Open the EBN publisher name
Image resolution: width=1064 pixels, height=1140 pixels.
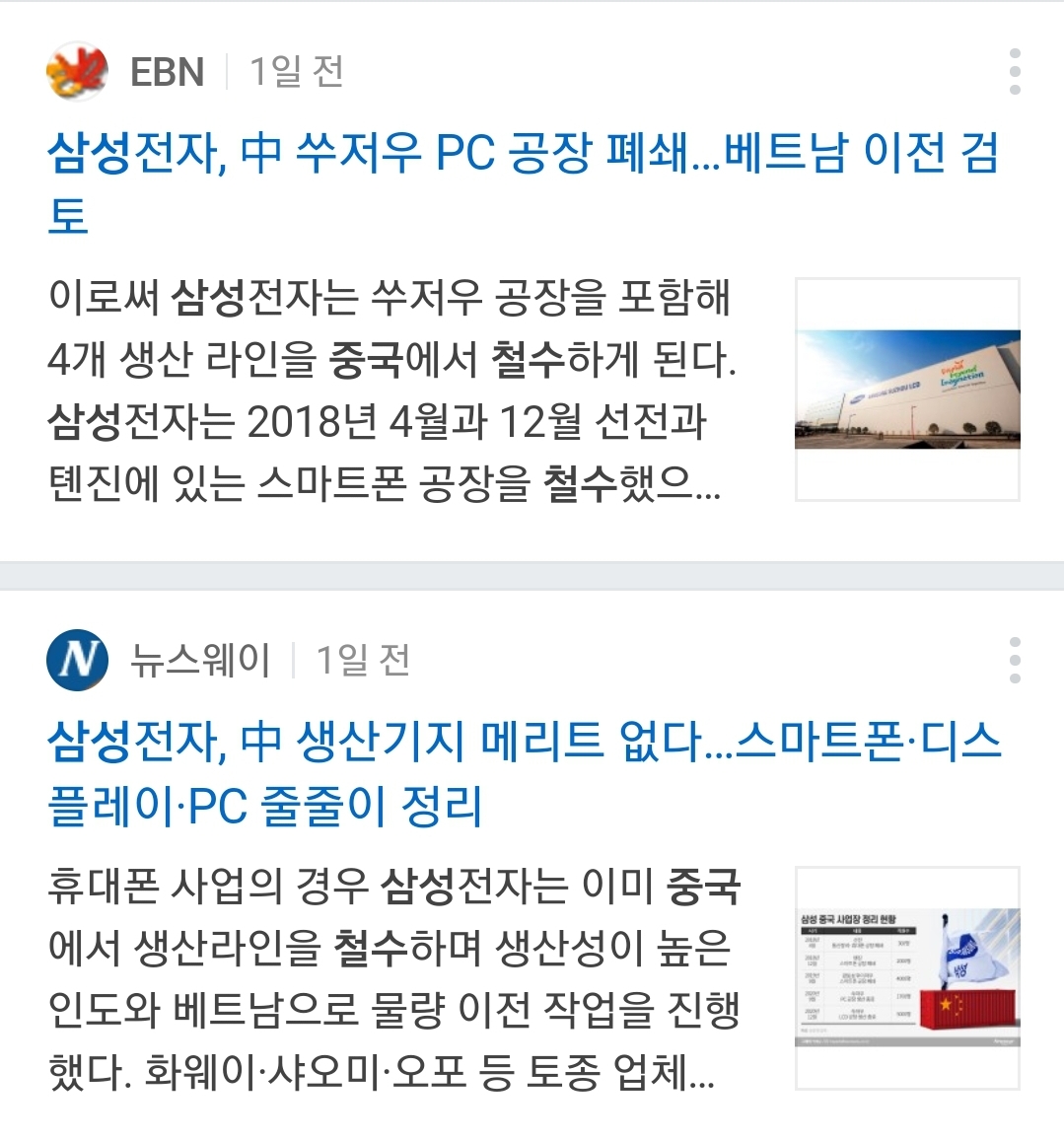167,72
